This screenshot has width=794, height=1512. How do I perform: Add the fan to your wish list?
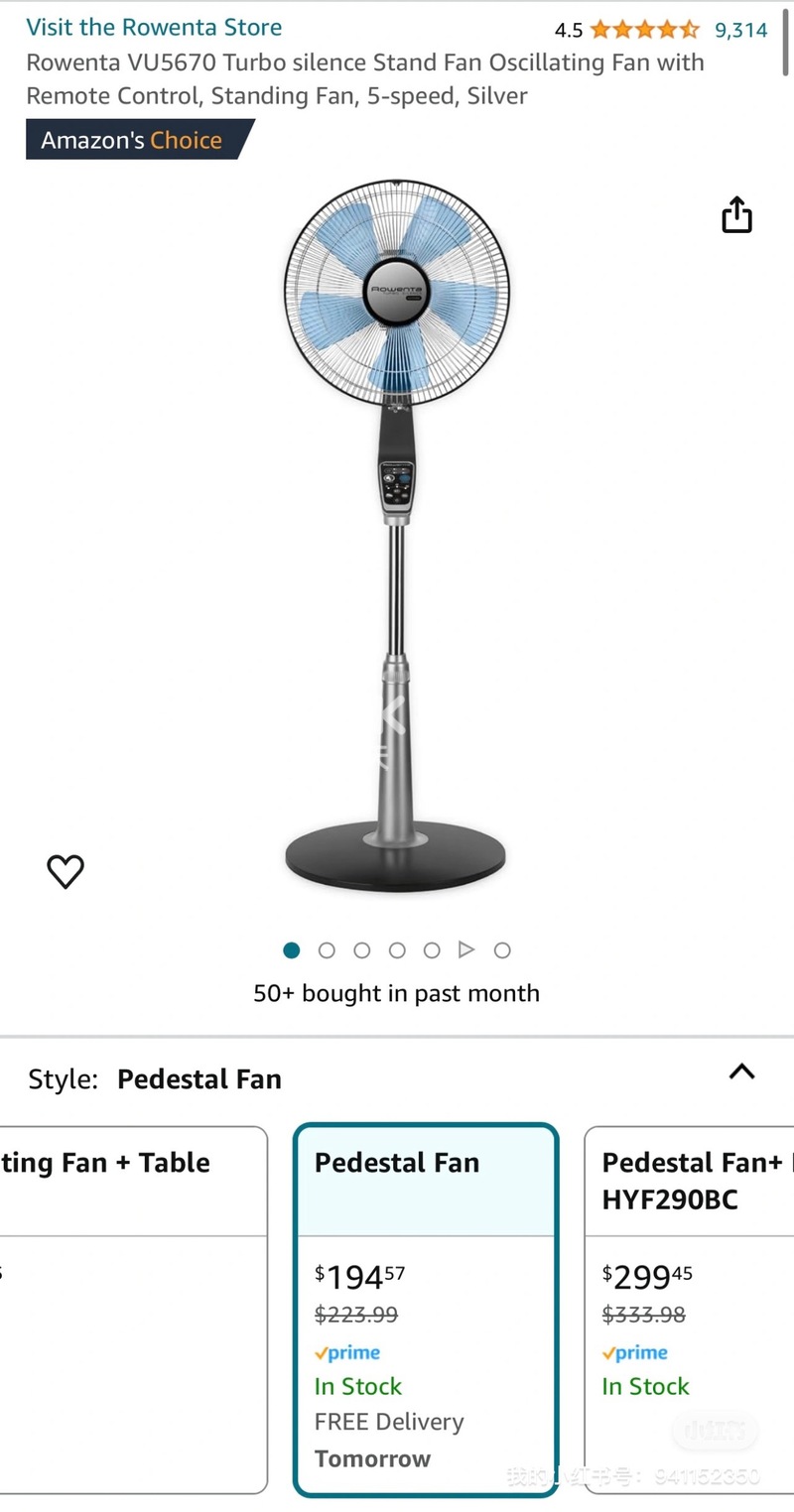pyautogui.click(x=66, y=871)
